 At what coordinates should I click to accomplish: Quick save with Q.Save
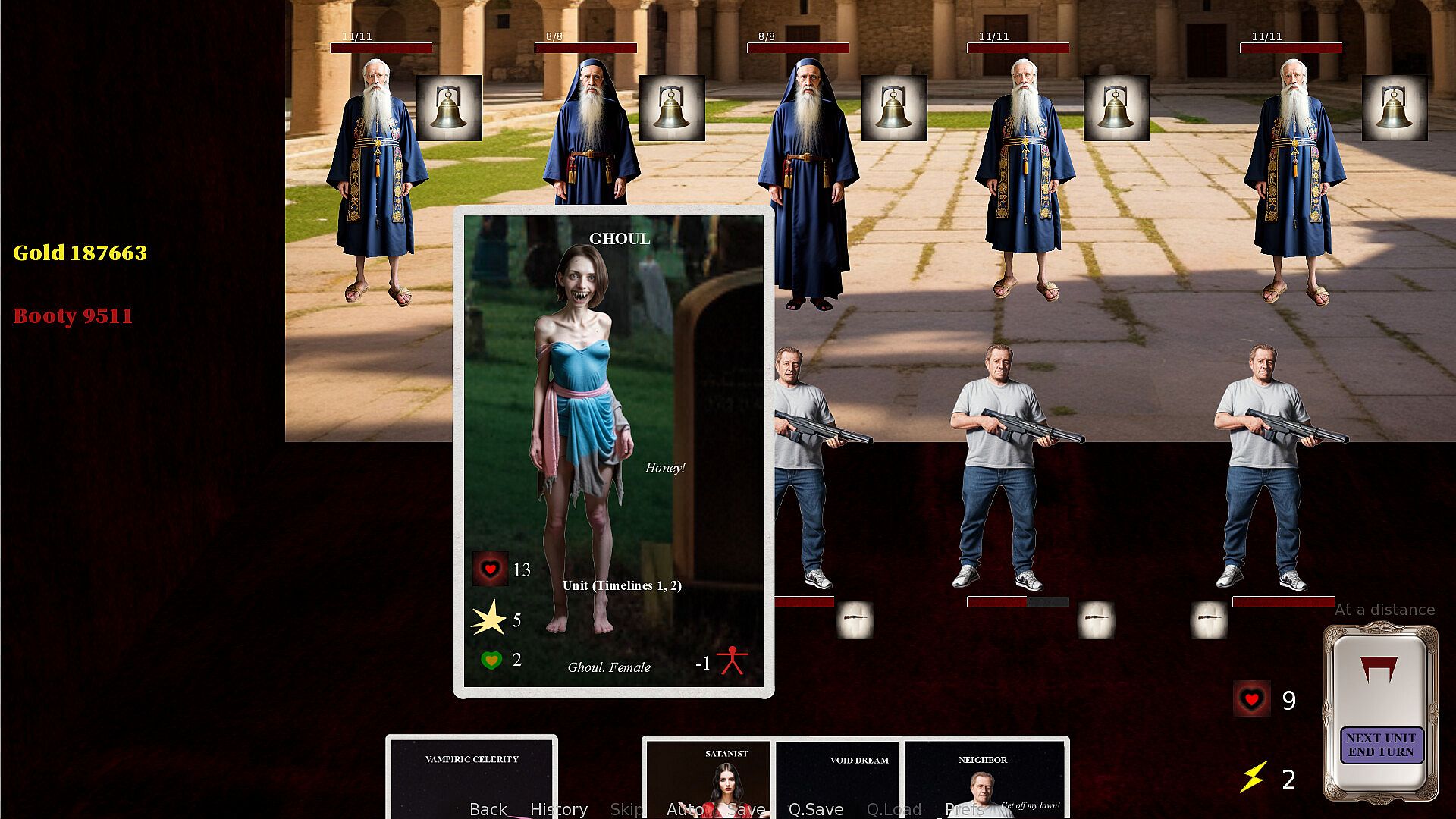(x=815, y=809)
